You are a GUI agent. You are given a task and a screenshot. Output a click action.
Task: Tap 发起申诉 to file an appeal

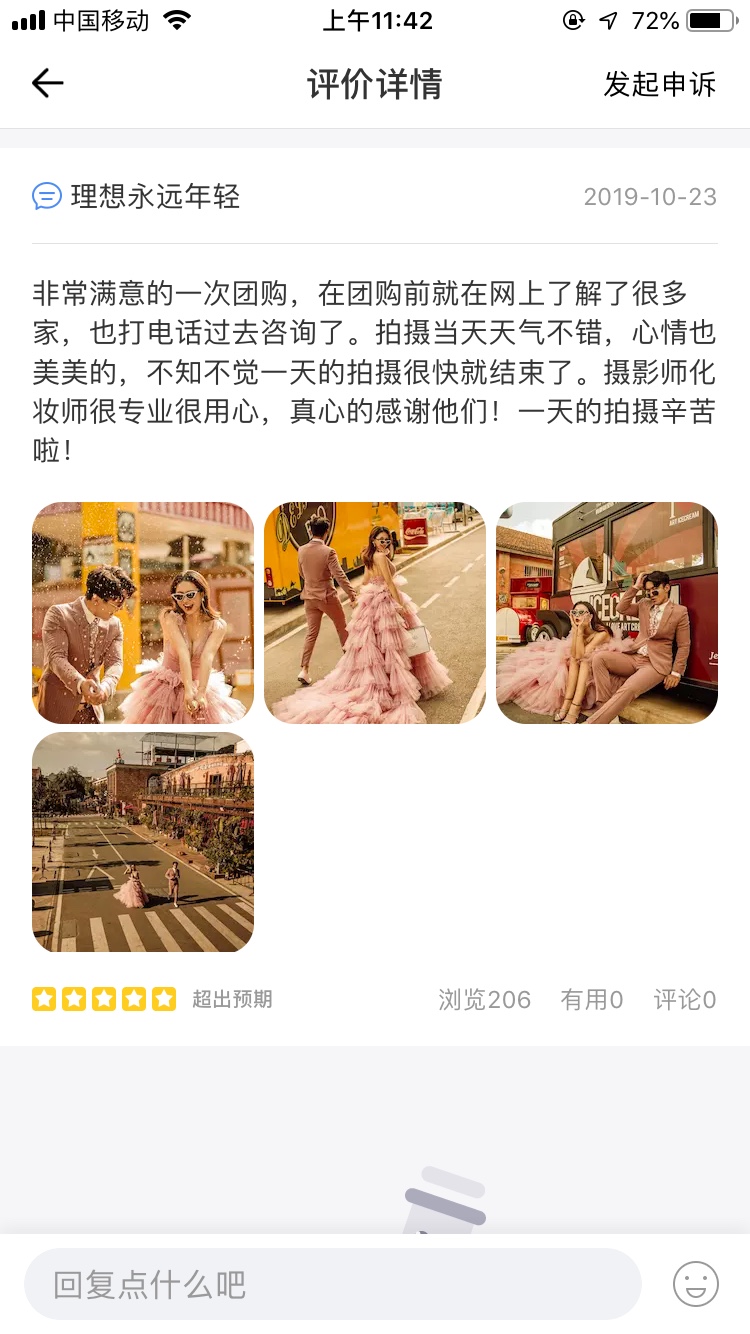(660, 84)
